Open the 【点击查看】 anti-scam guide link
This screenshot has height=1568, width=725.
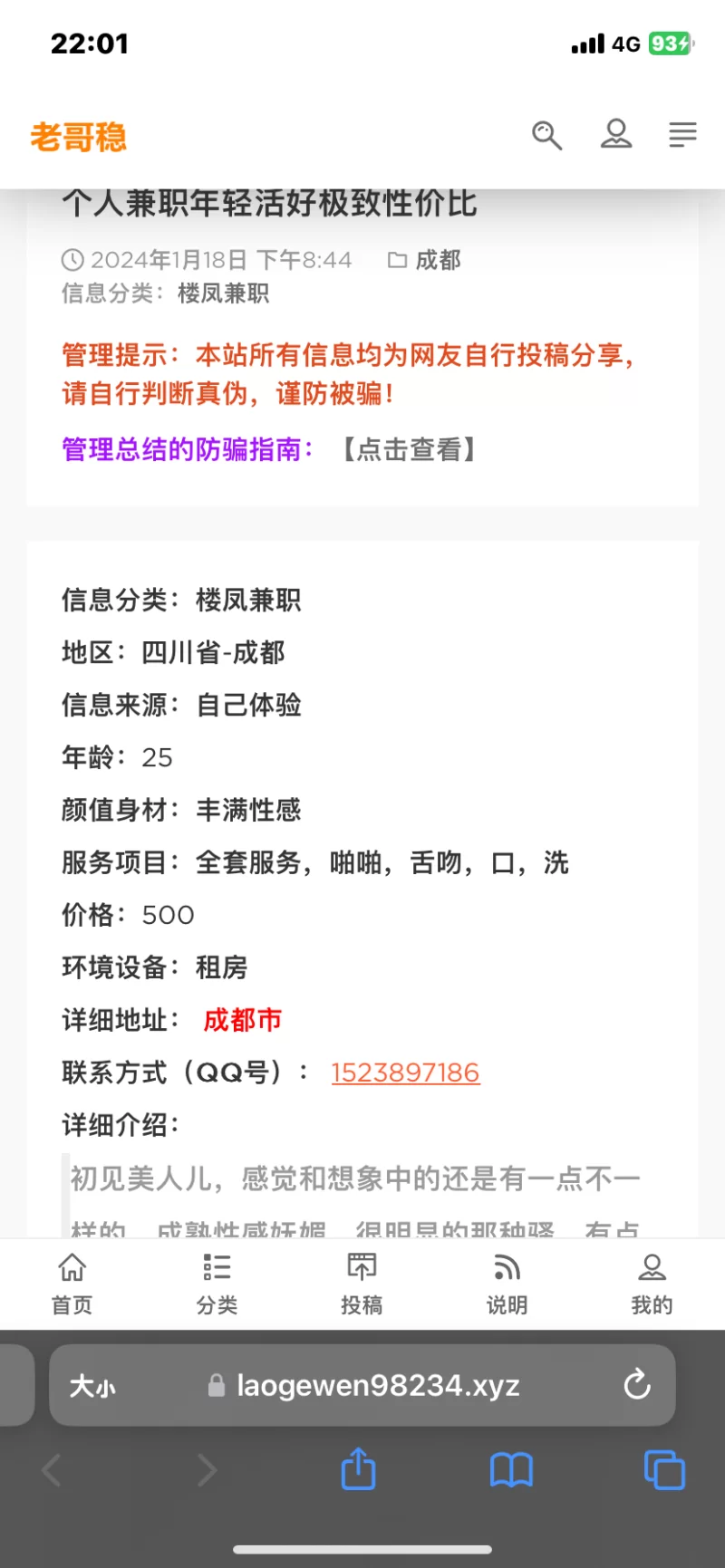point(409,449)
